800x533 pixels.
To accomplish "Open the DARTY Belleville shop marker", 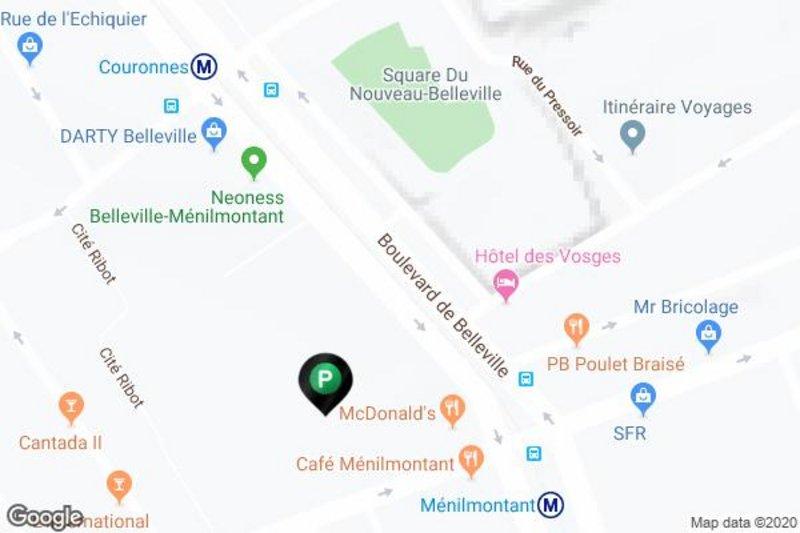I will pyautogui.click(x=212, y=131).
